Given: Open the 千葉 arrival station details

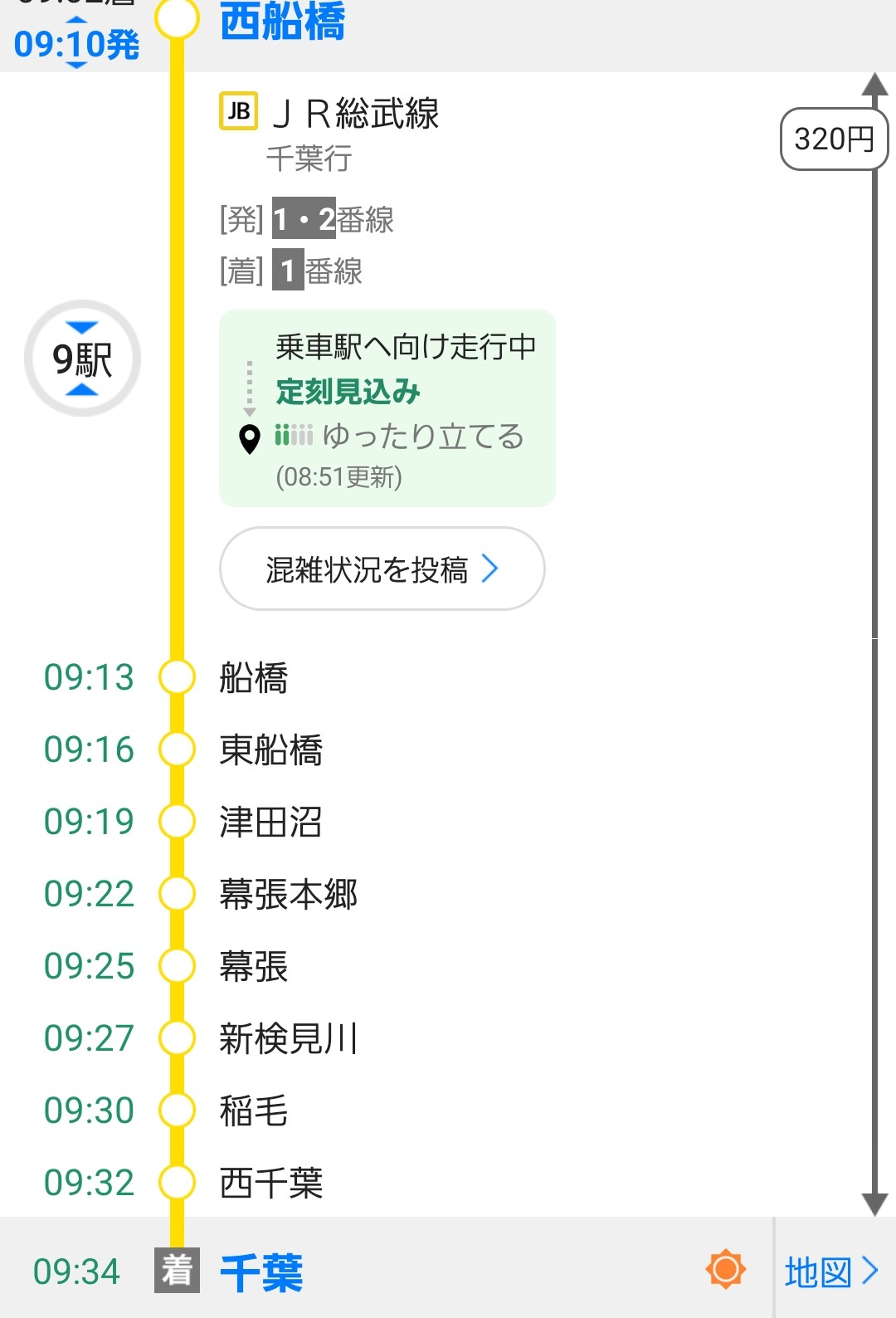Looking at the screenshot, I should tap(261, 1272).
